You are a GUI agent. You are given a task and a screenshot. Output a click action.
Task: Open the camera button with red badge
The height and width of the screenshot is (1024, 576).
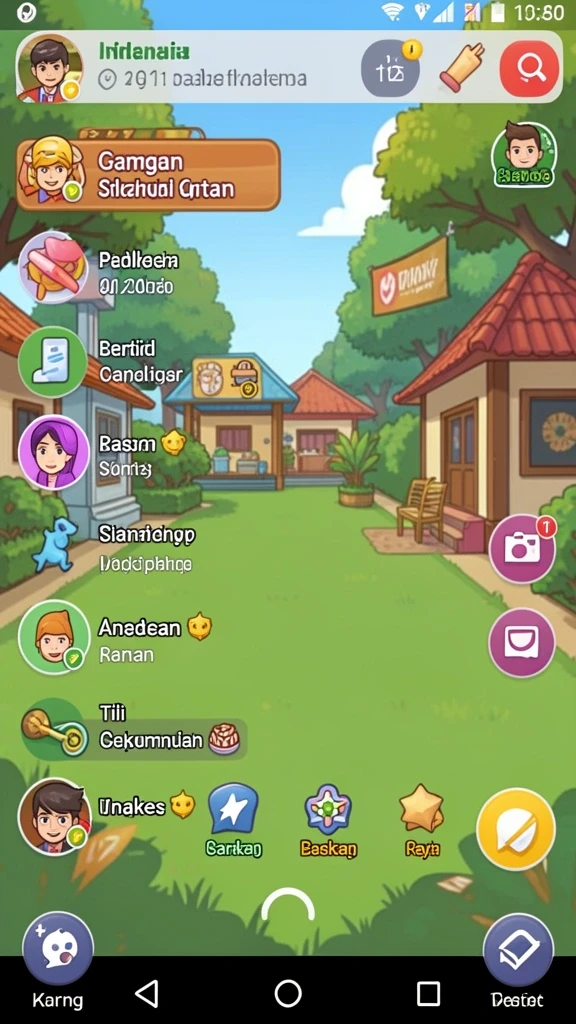522,549
